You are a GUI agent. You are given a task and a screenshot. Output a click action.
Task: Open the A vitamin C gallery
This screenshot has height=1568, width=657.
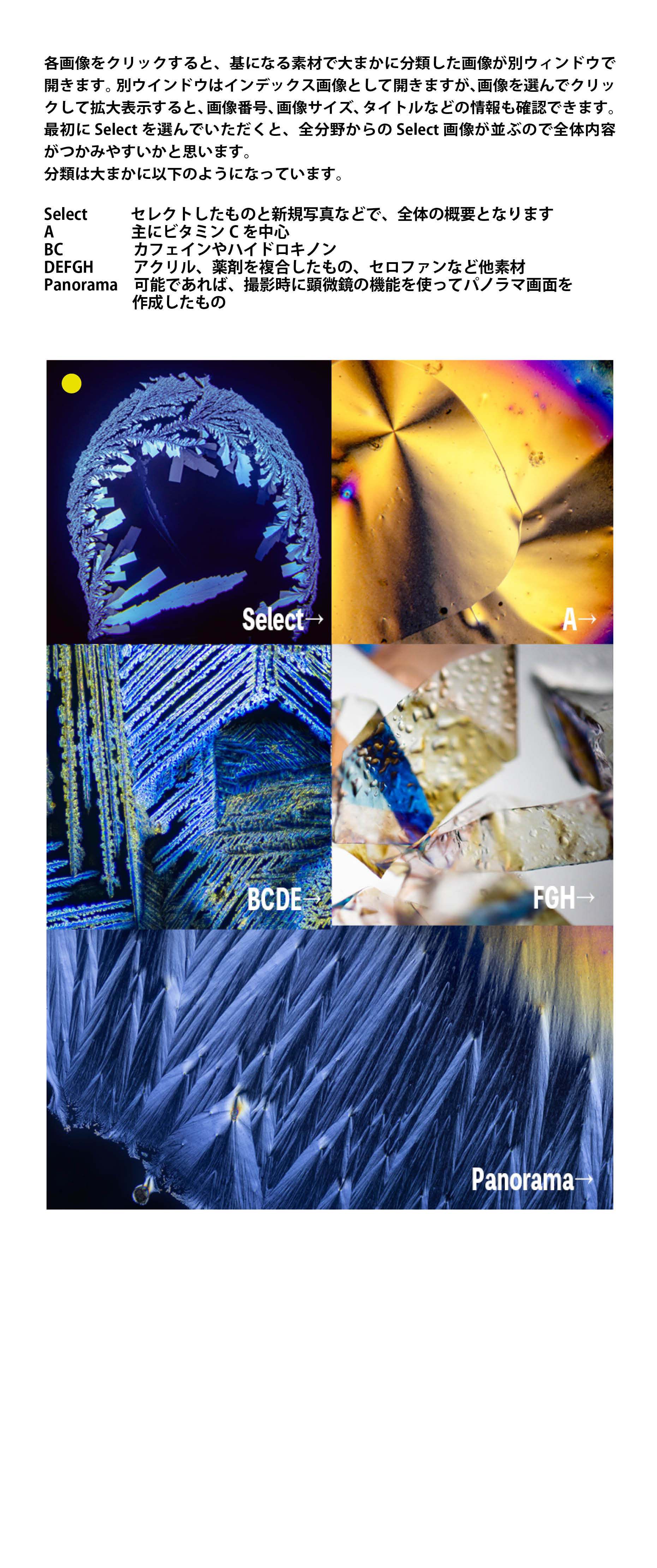pyautogui.click(x=472, y=502)
